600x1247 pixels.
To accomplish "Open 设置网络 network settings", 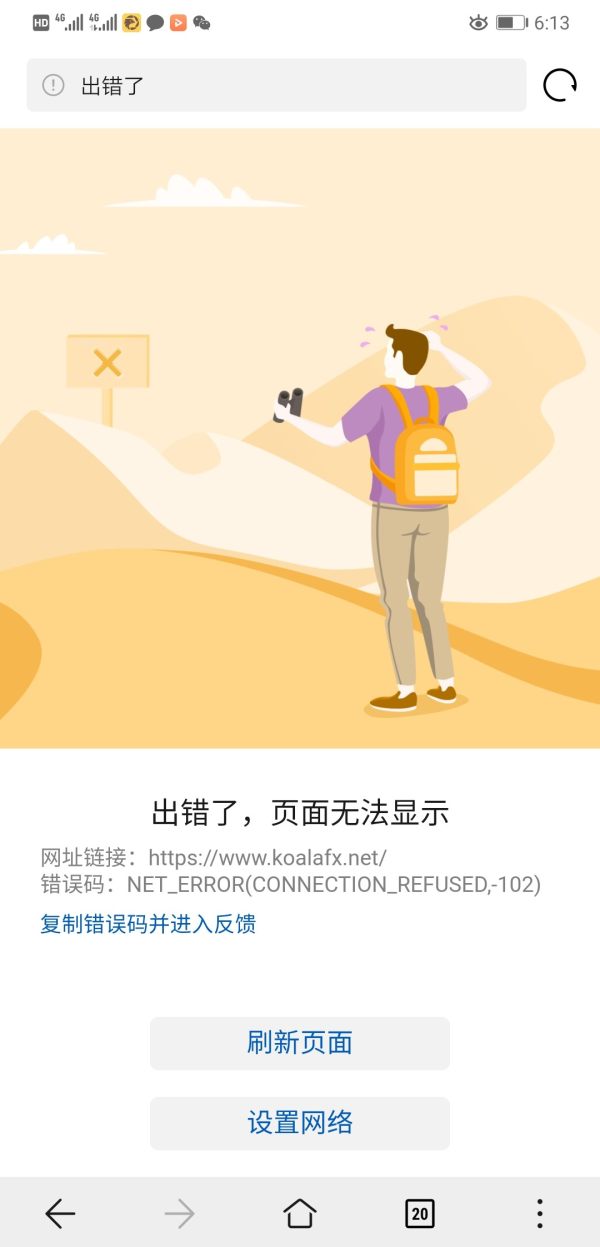I will click(x=300, y=1123).
